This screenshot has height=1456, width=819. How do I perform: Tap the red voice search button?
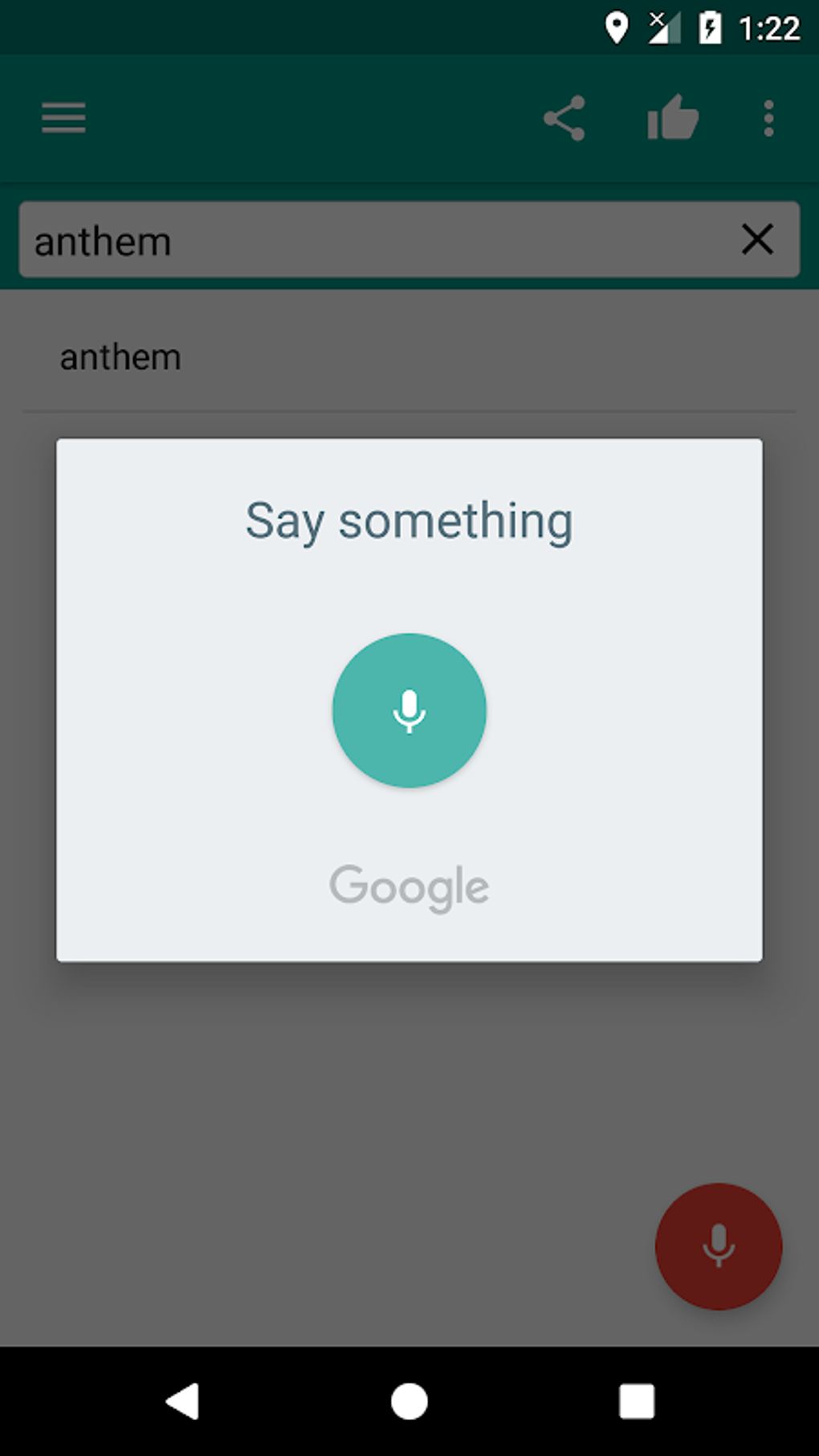point(718,1246)
